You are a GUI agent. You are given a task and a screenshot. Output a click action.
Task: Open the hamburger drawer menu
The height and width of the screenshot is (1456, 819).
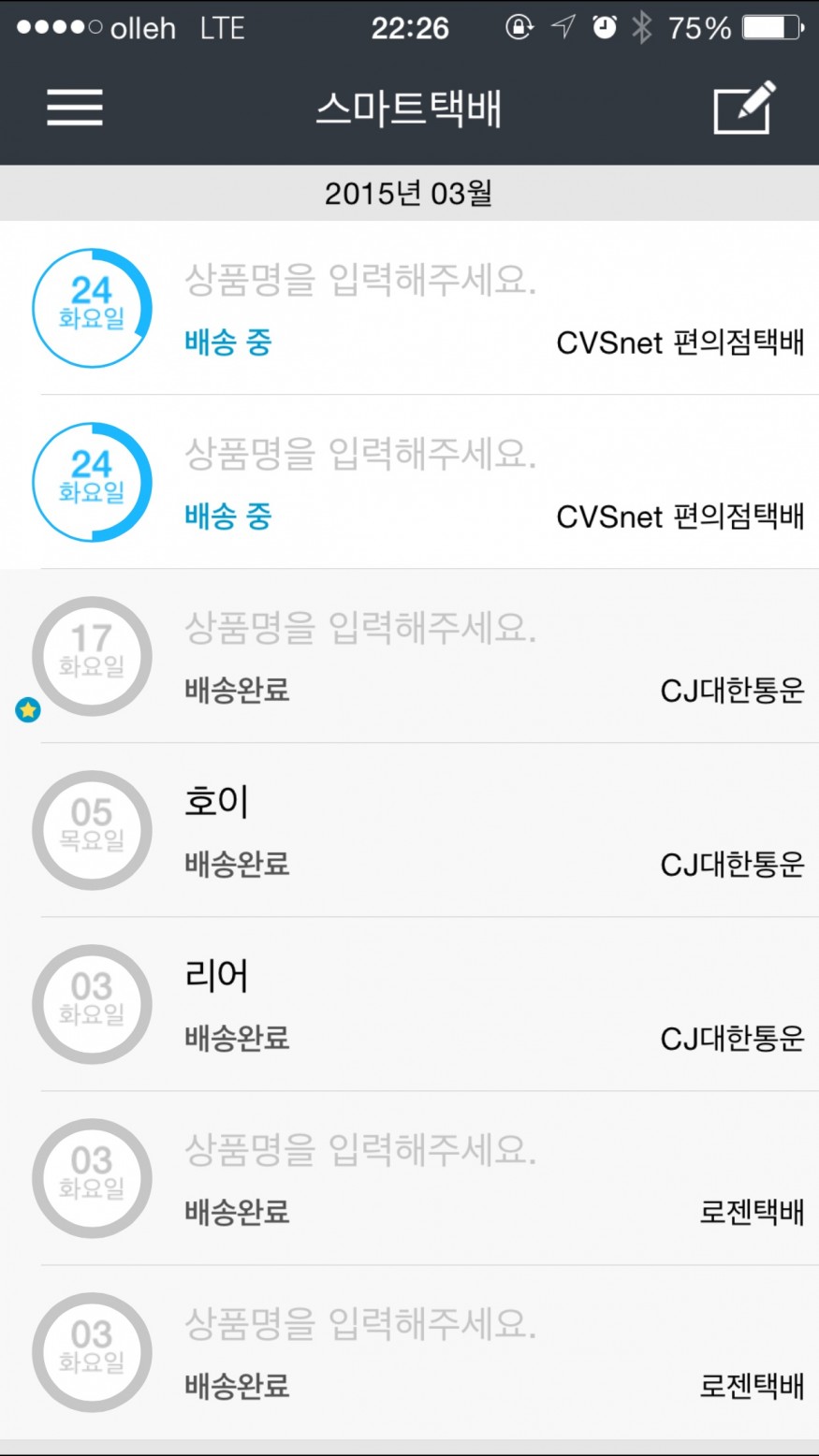click(x=75, y=108)
